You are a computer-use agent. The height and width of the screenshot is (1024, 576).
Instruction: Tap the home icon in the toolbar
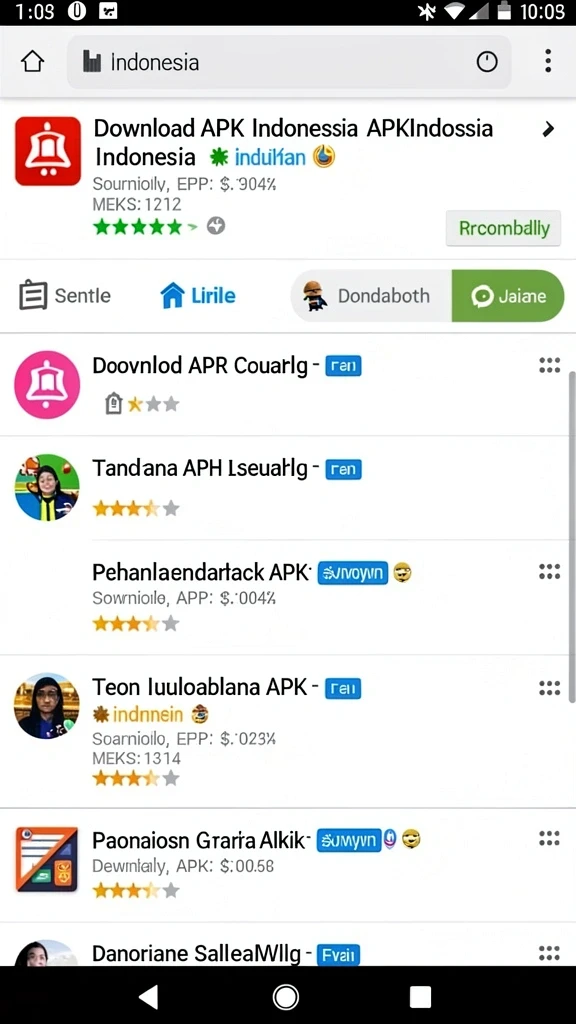click(x=33, y=61)
